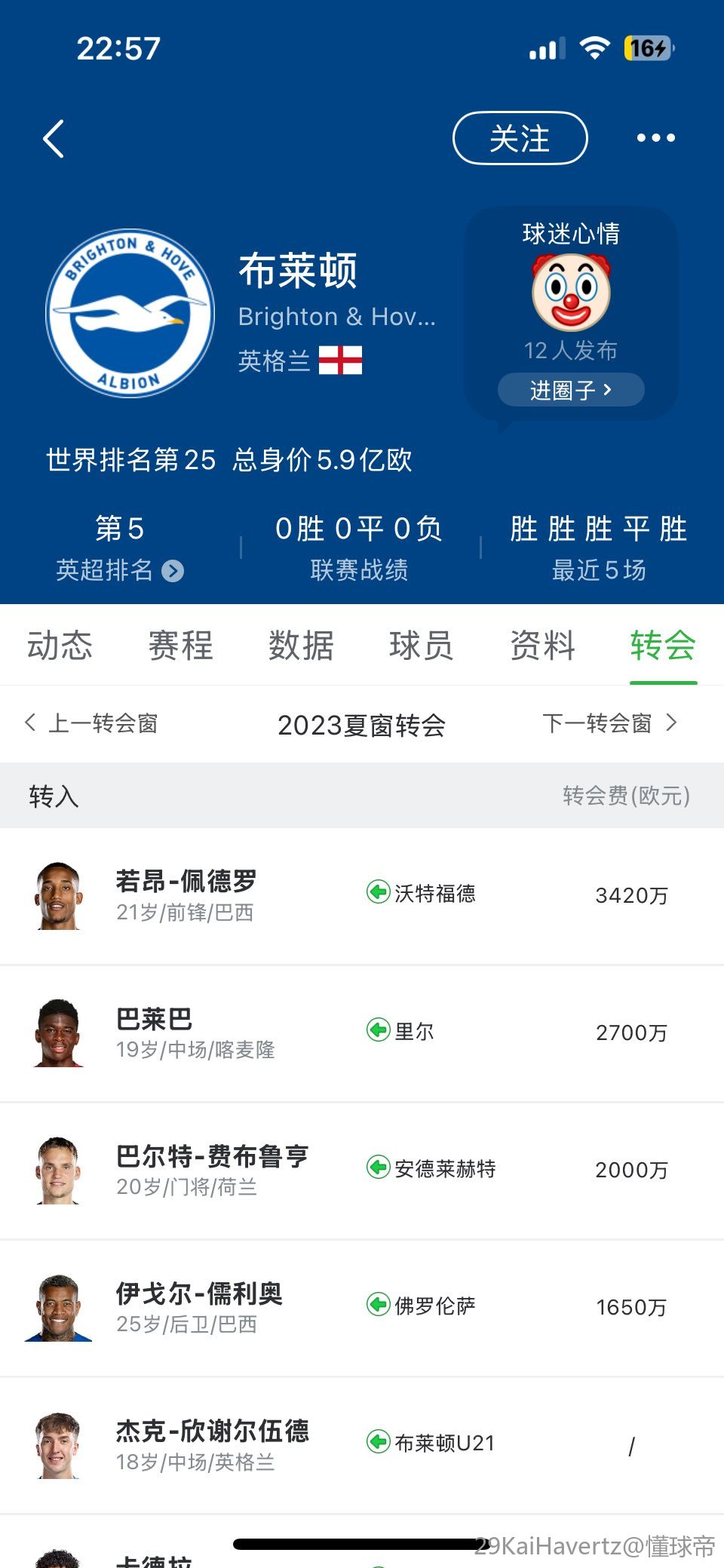724x1568 pixels.
Task: Open player 若昂-佩德罗's transfer row
Action: click(x=362, y=895)
